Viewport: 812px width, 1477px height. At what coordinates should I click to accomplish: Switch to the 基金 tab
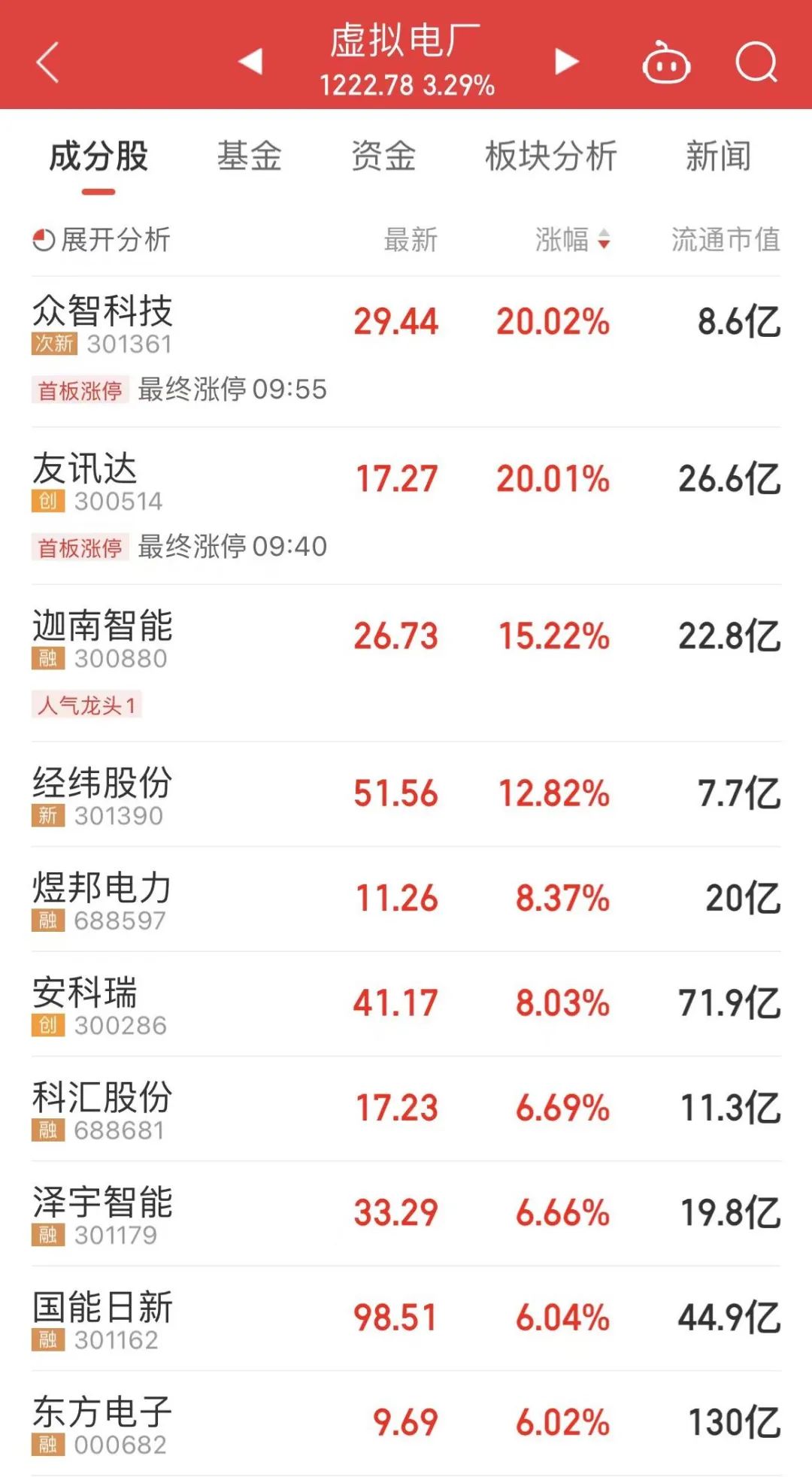pos(249,157)
